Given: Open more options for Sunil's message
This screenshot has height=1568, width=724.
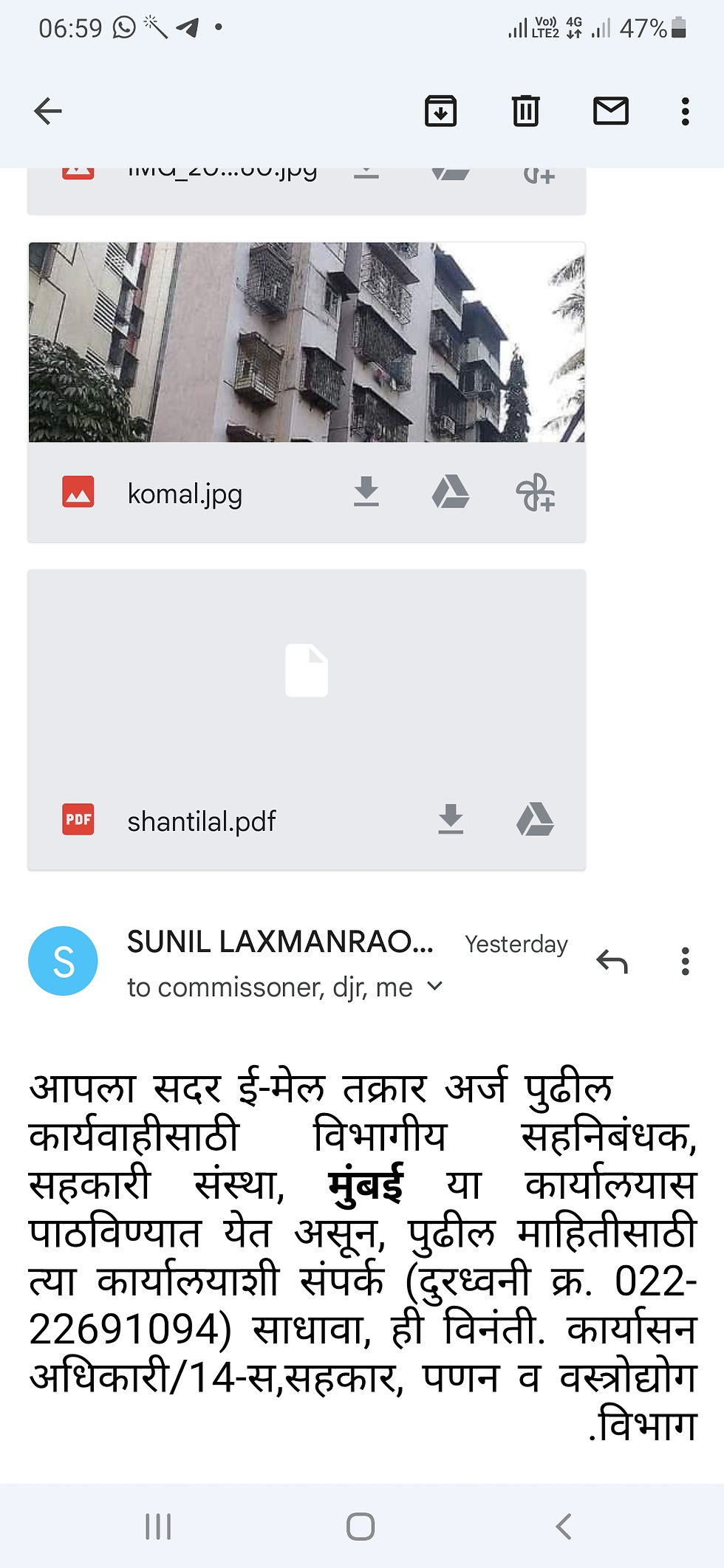Looking at the screenshot, I should tap(685, 961).
